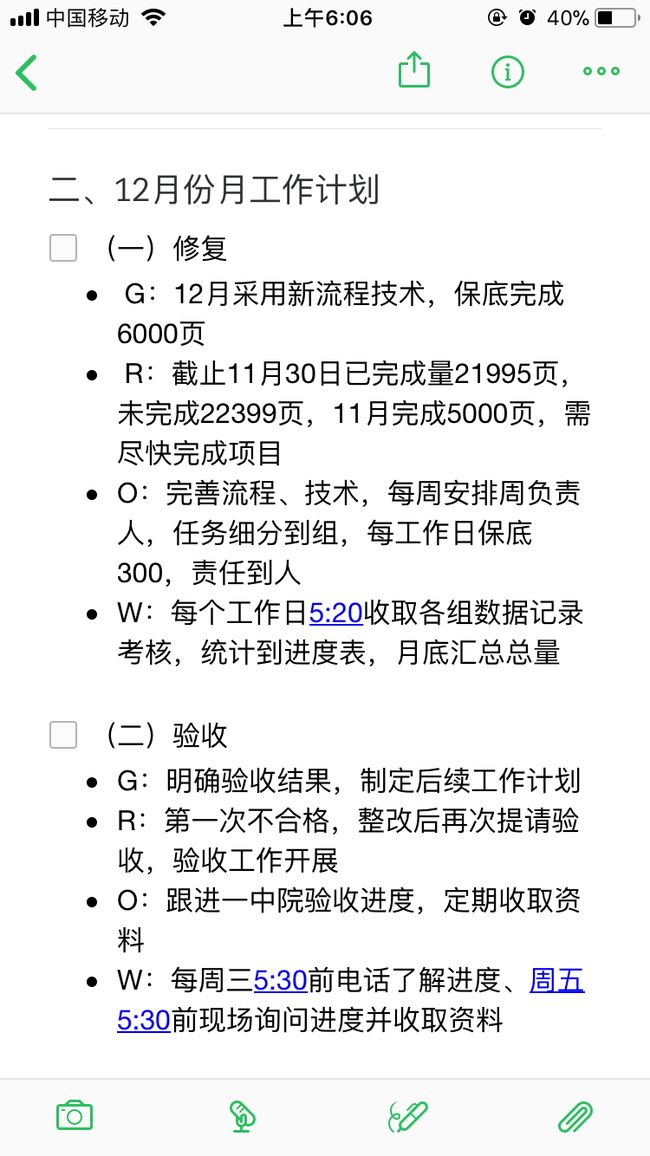Open the handwriting pen tool
The image size is (650, 1156).
click(408, 1116)
